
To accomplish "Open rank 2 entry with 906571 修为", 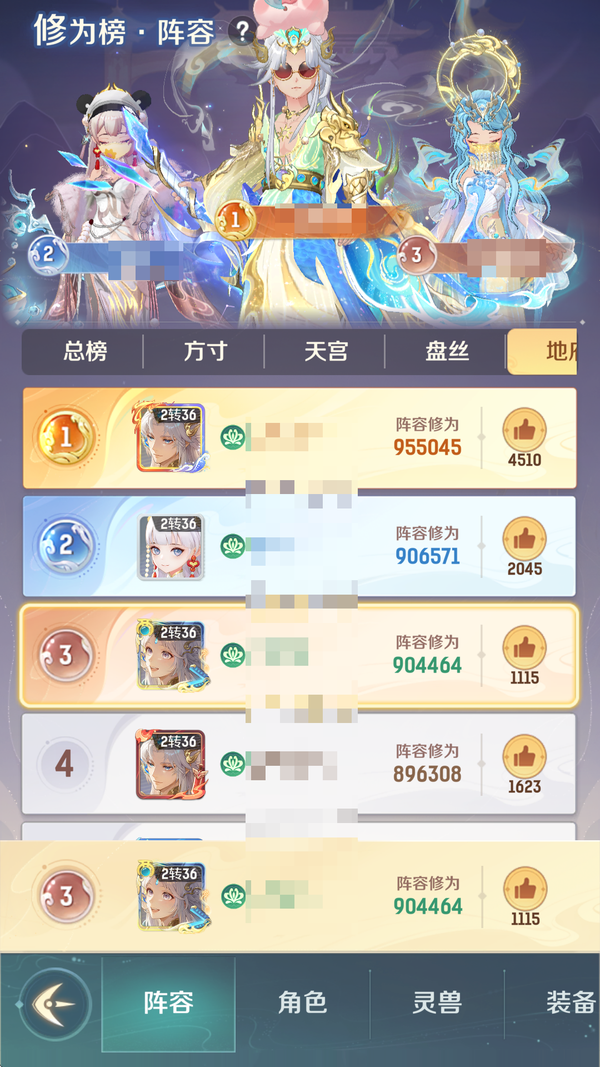I will [x=300, y=547].
